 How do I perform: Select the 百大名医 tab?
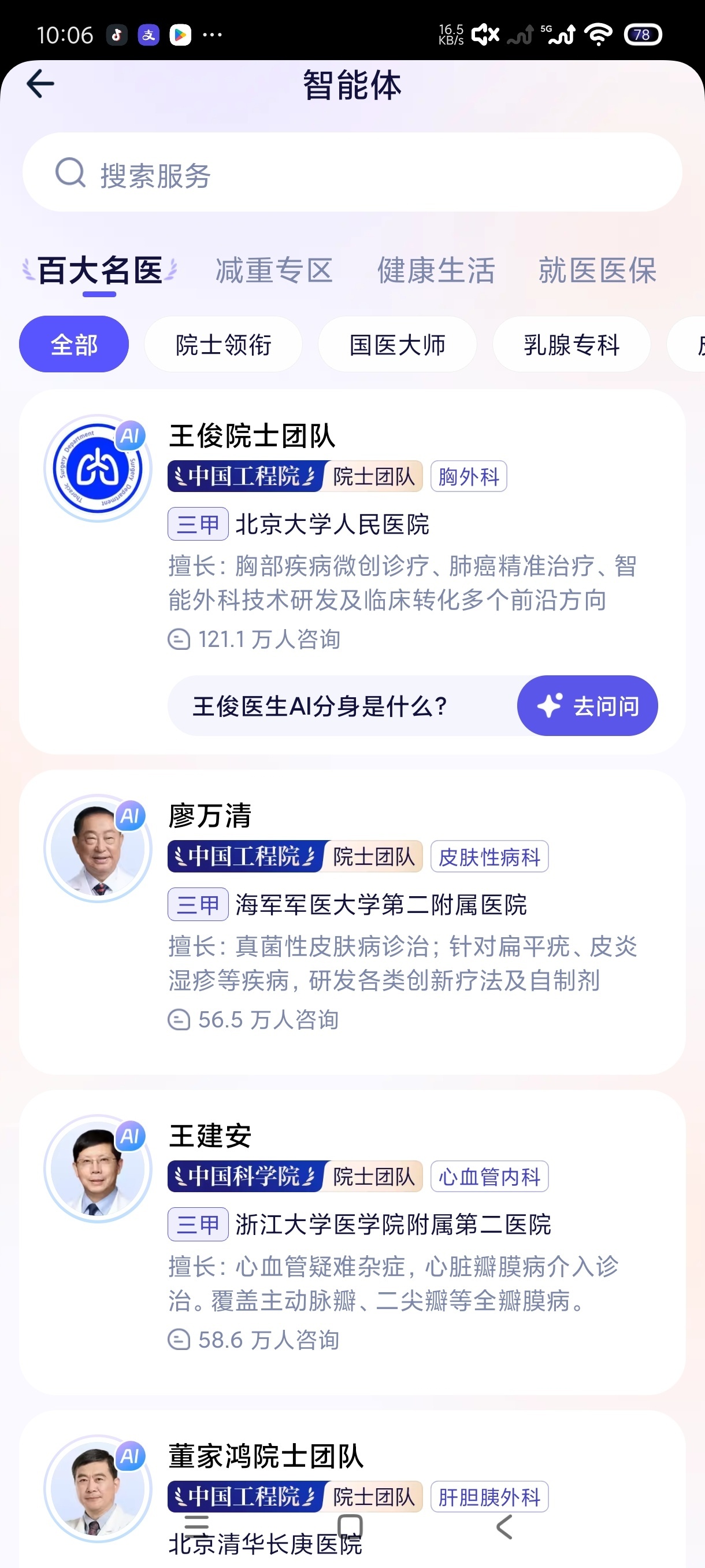(100, 270)
